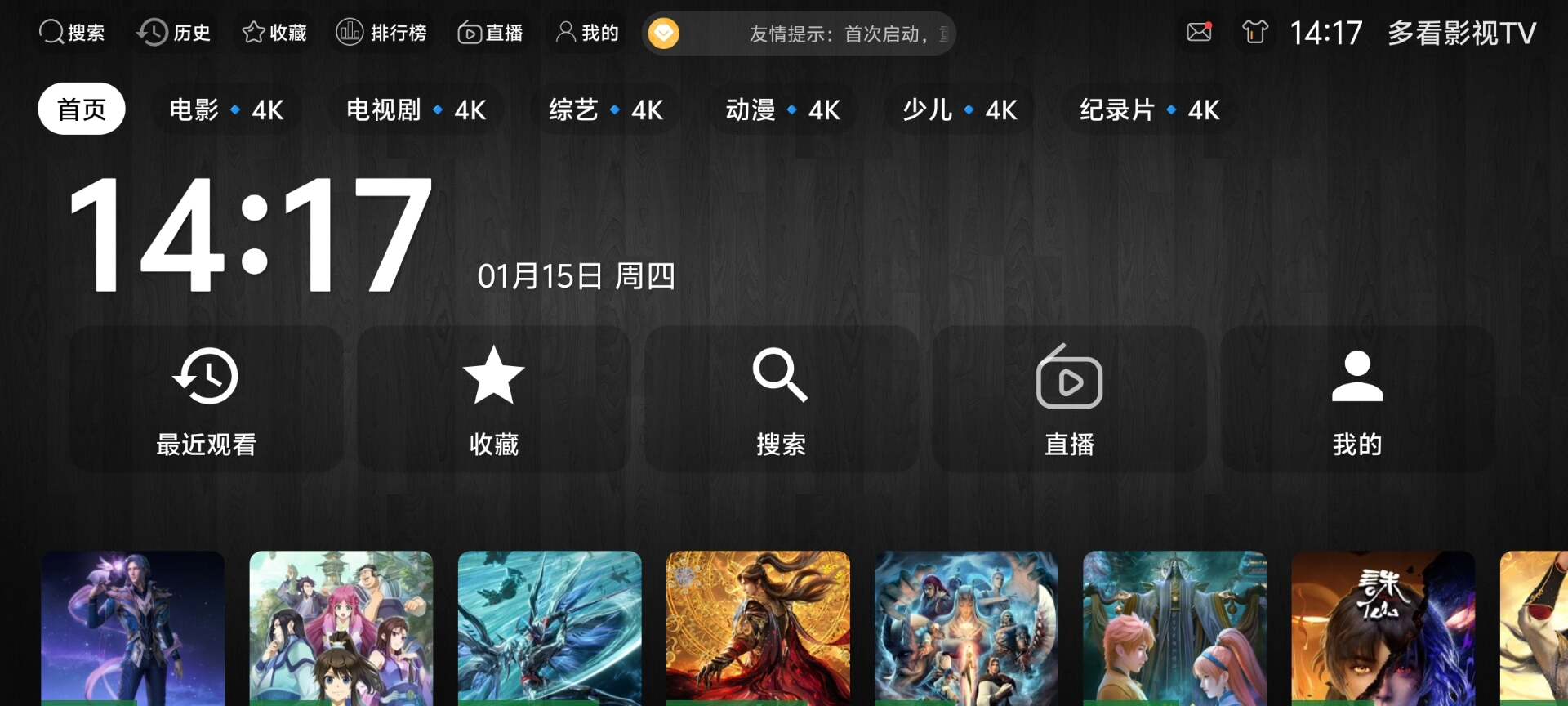
Task: Open 直播 in the top toolbar
Action: (490, 33)
